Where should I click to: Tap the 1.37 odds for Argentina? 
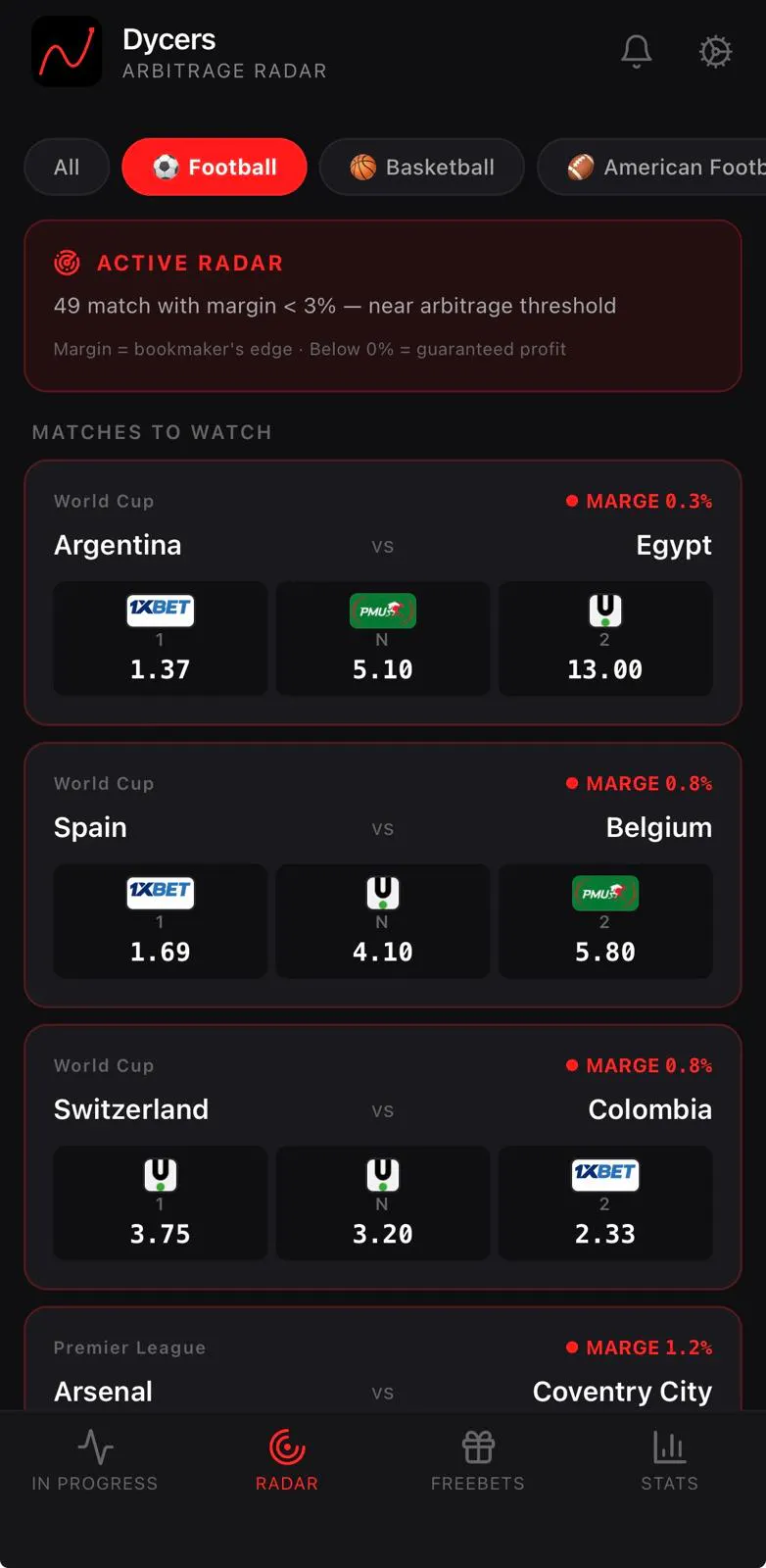161,639
